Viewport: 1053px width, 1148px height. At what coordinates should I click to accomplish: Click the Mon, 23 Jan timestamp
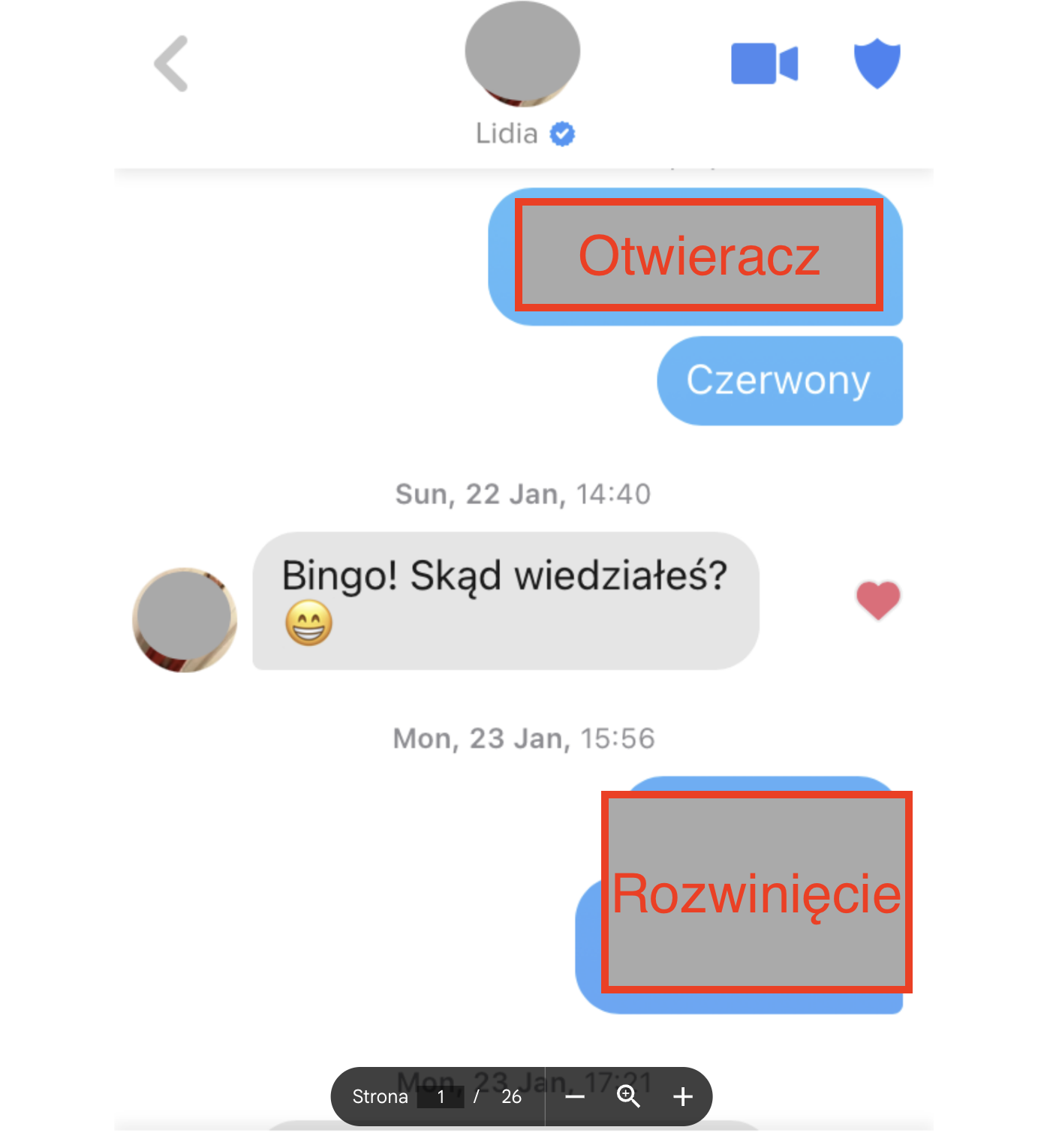click(522, 738)
